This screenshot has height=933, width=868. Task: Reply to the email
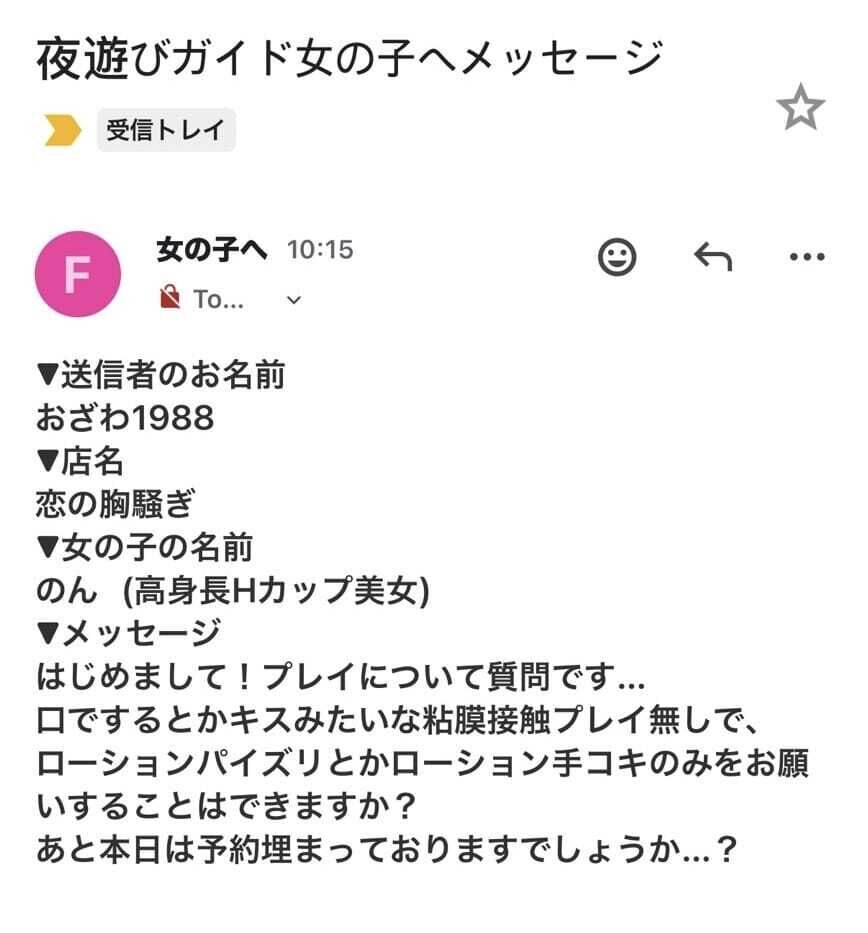tap(712, 257)
